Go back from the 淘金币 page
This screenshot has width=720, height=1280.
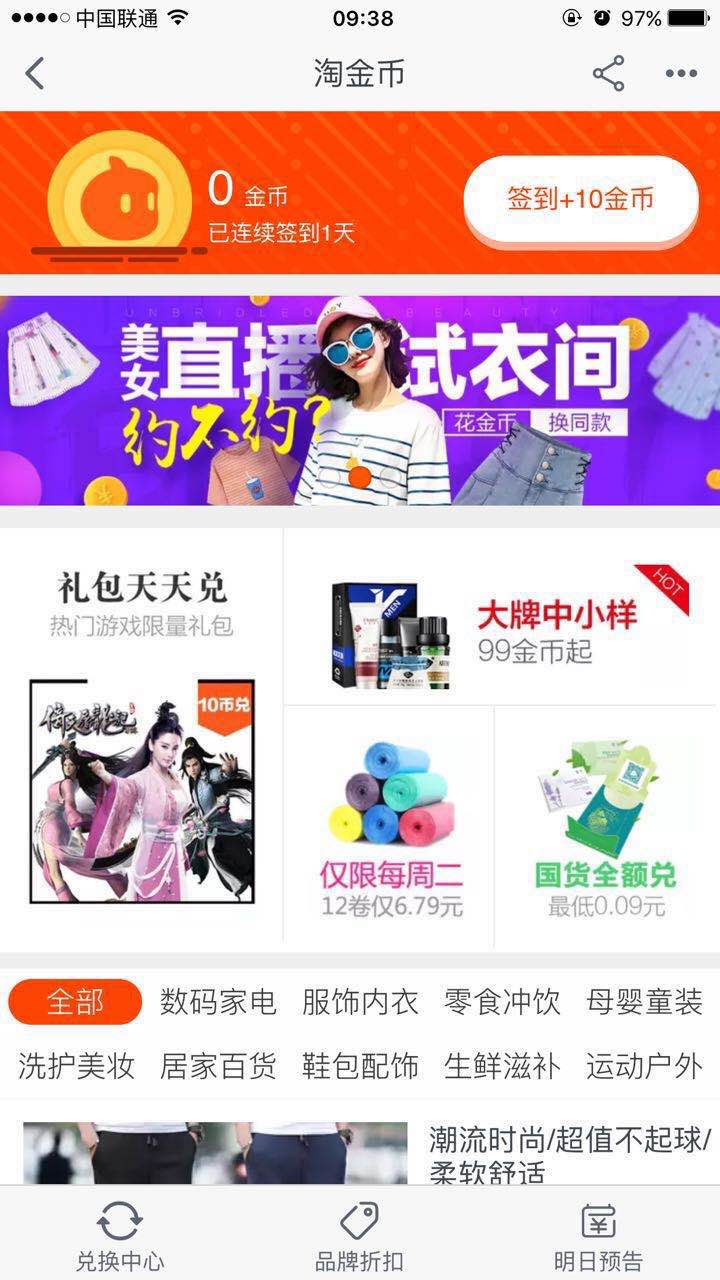tap(36, 74)
